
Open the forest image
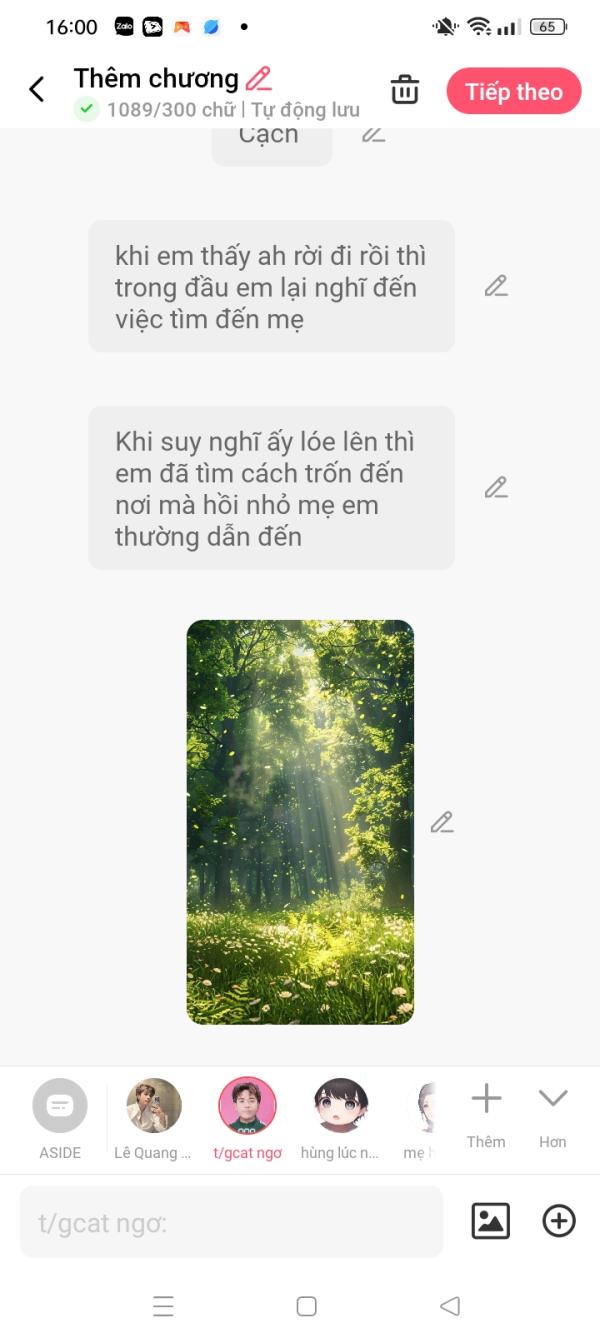tap(300, 821)
